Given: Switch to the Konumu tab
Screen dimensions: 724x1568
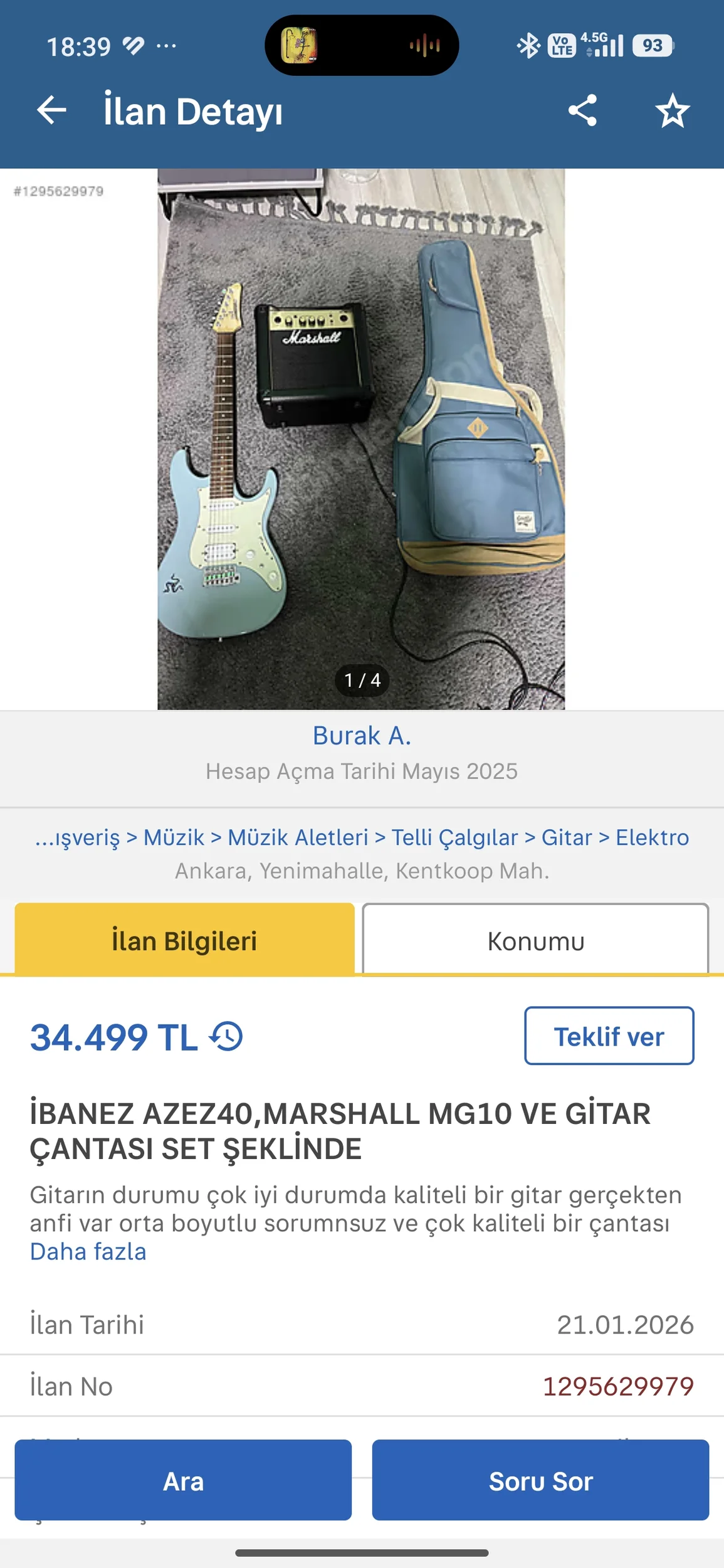Looking at the screenshot, I should pos(535,941).
